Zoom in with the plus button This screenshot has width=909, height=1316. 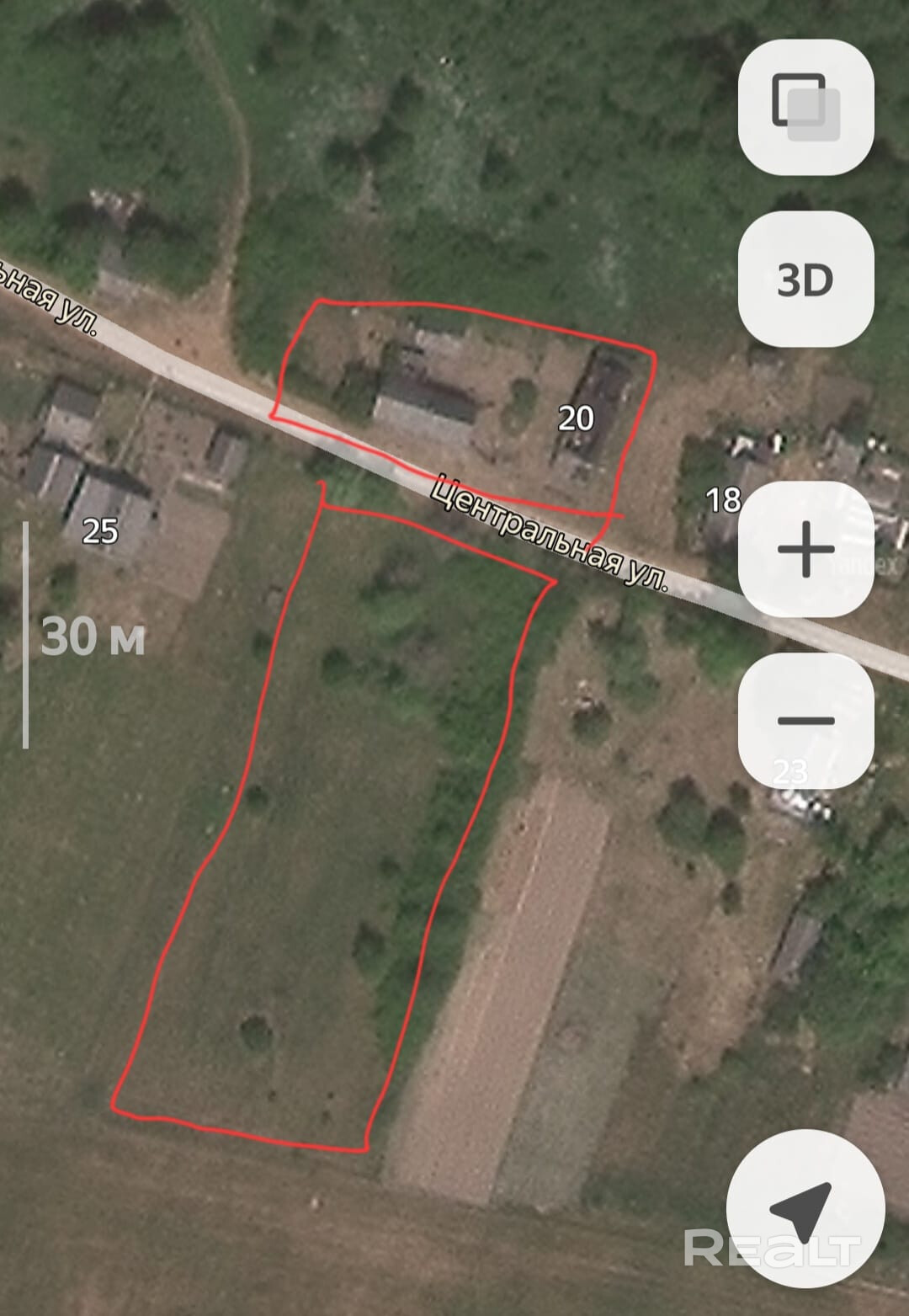(x=805, y=550)
